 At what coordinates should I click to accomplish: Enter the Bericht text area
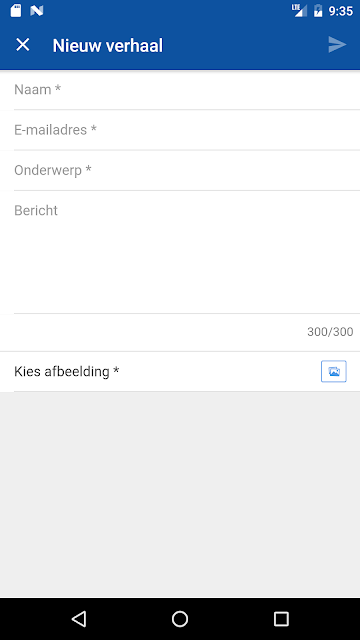(187, 252)
